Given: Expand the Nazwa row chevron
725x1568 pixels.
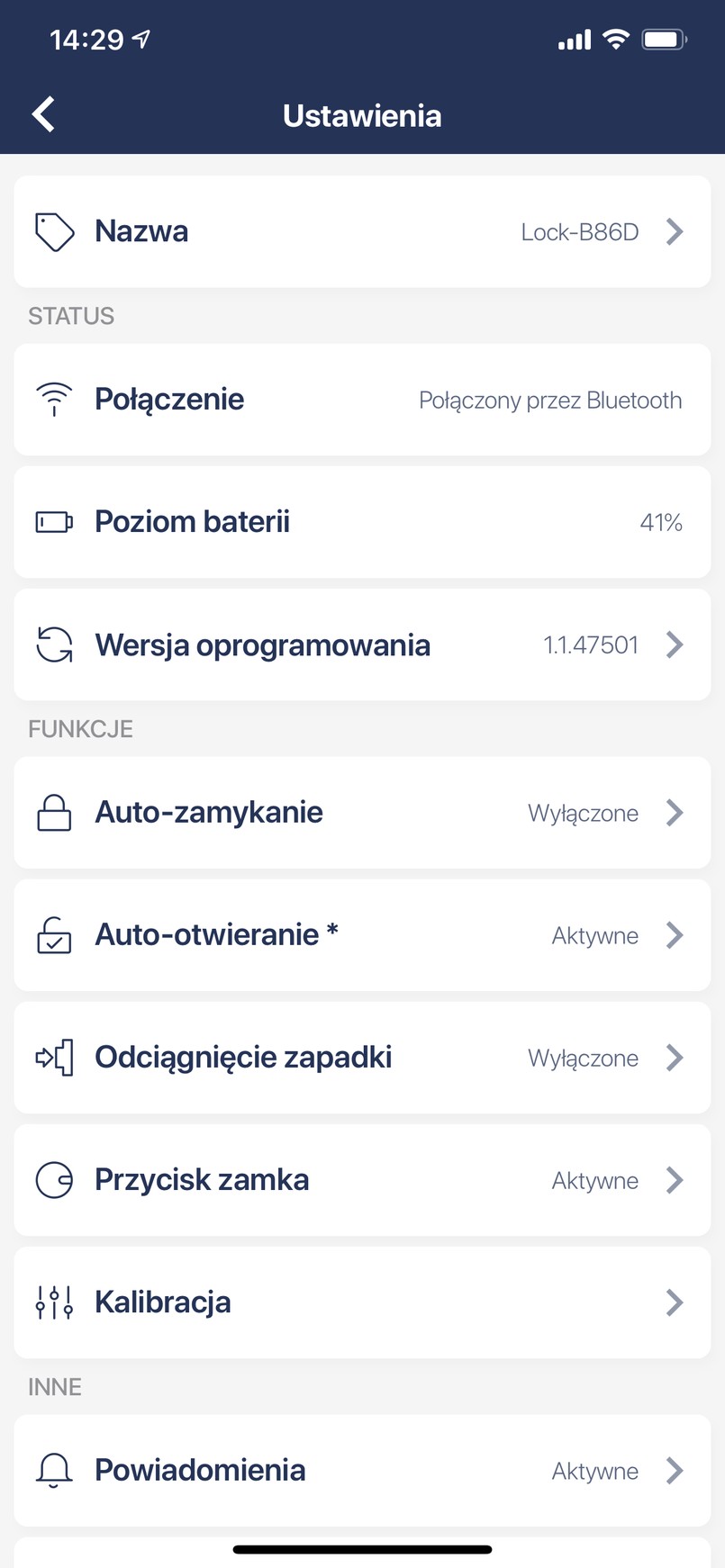Looking at the screenshot, I should (675, 231).
